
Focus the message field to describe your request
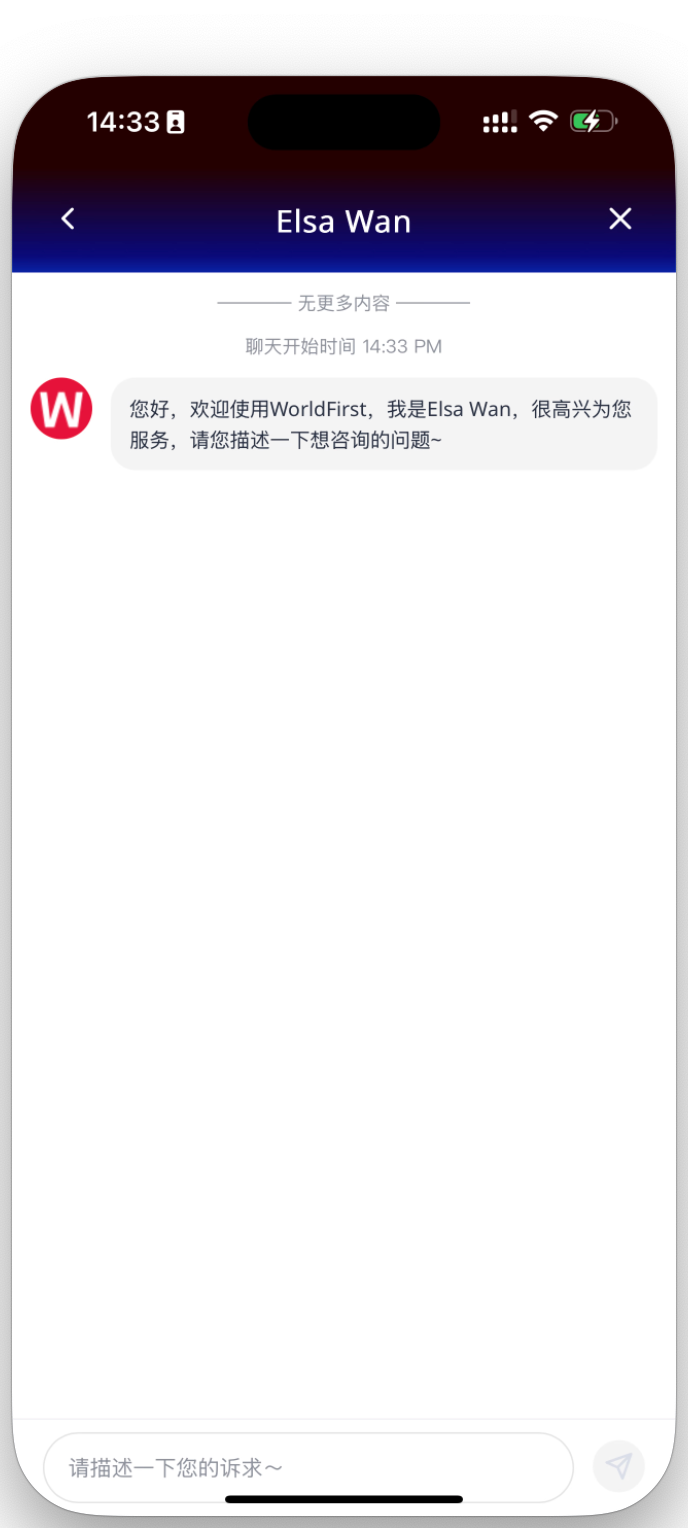[308, 1467]
